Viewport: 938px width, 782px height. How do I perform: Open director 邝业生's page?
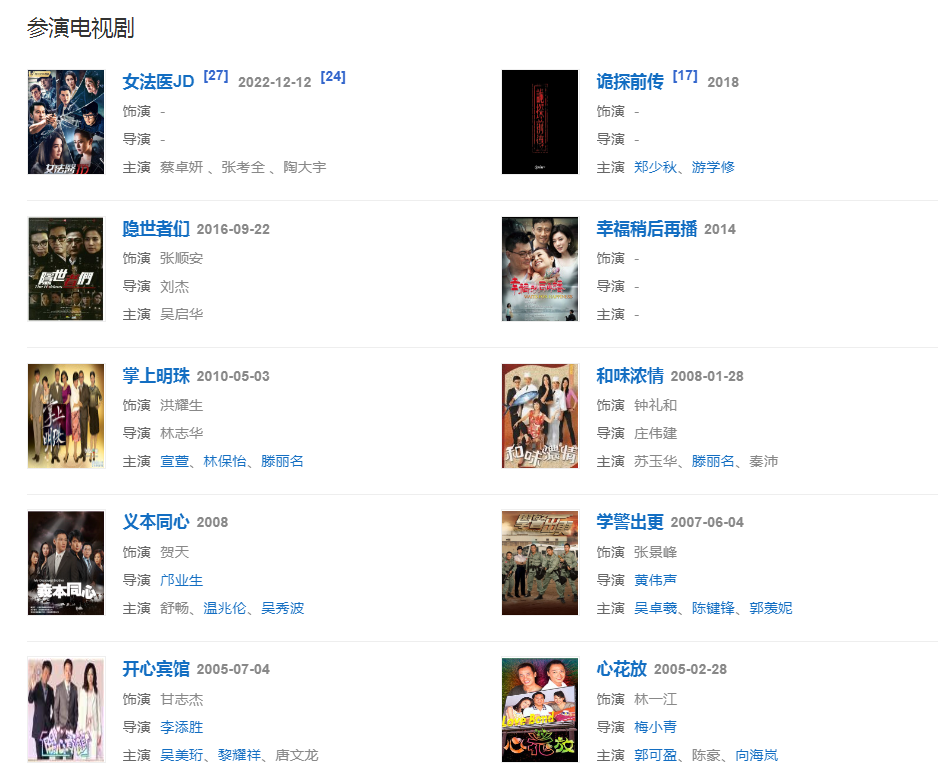(x=181, y=580)
